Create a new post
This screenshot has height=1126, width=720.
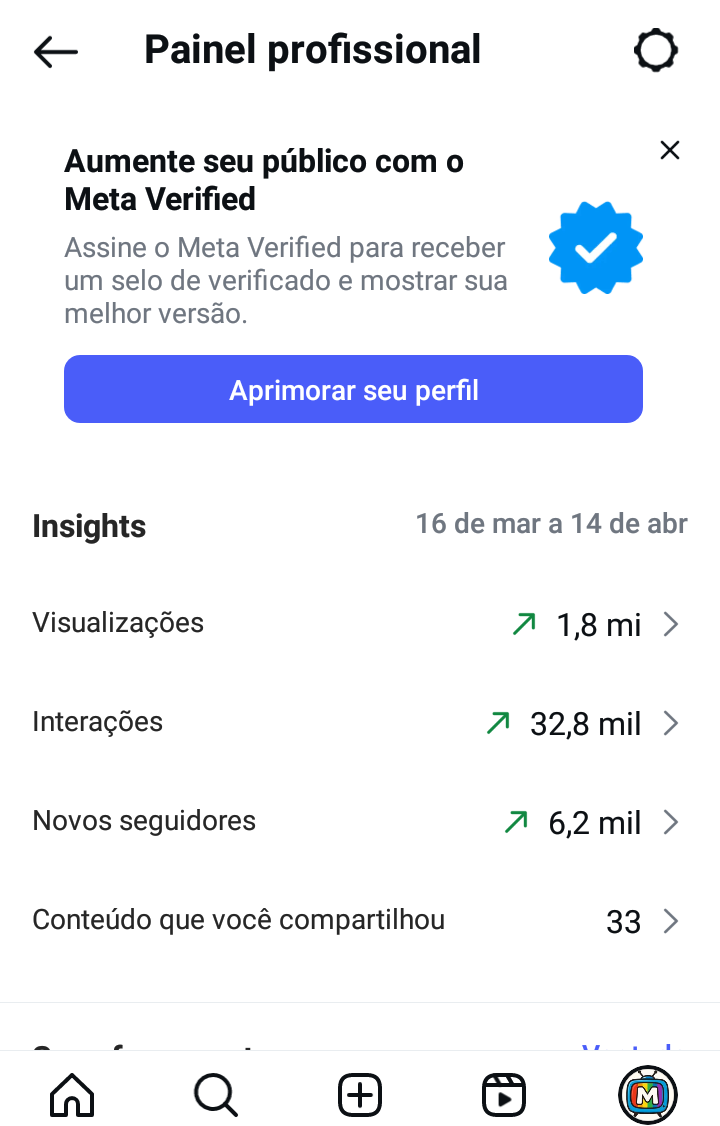point(360,1096)
